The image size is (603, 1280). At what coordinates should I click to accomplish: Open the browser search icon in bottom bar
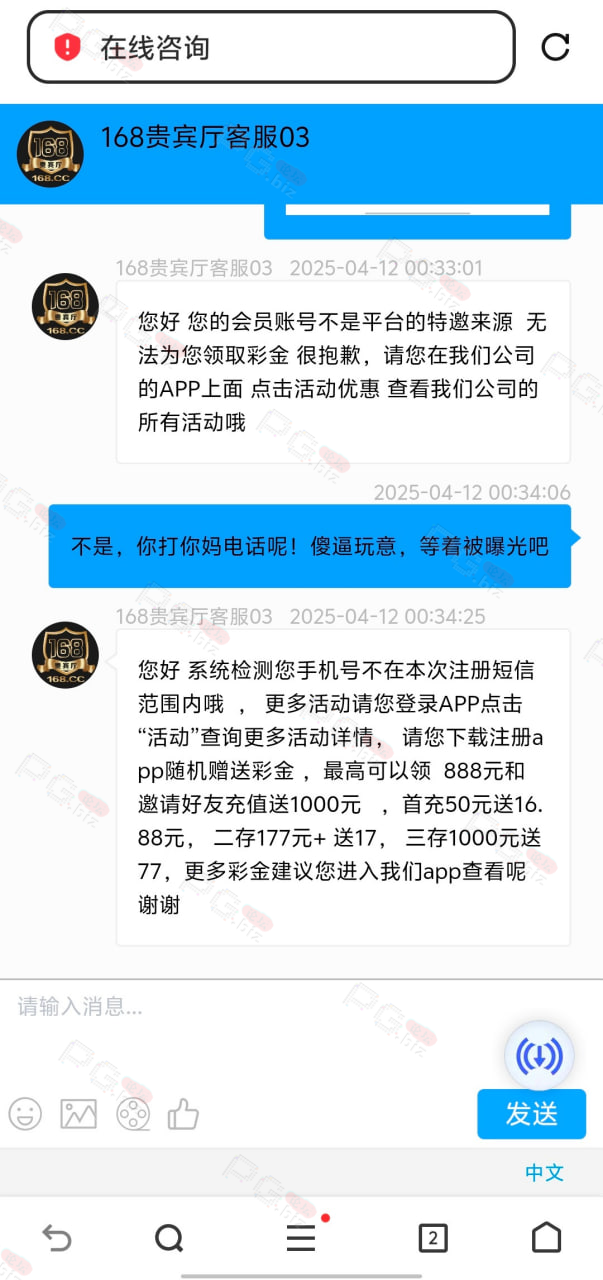click(x=170, y=1238)
